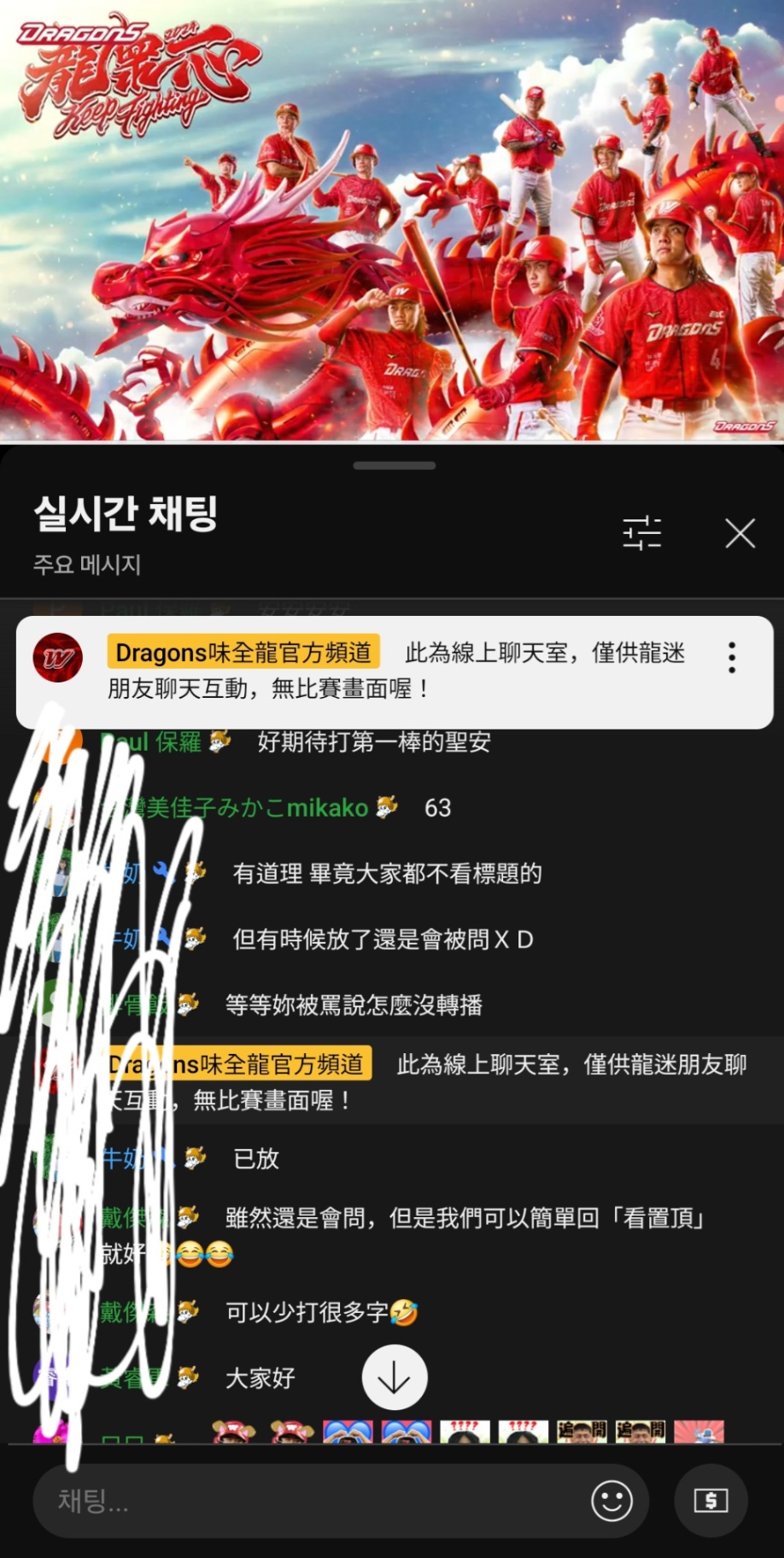Open the live chat settings icon

(x=643, y=532)
